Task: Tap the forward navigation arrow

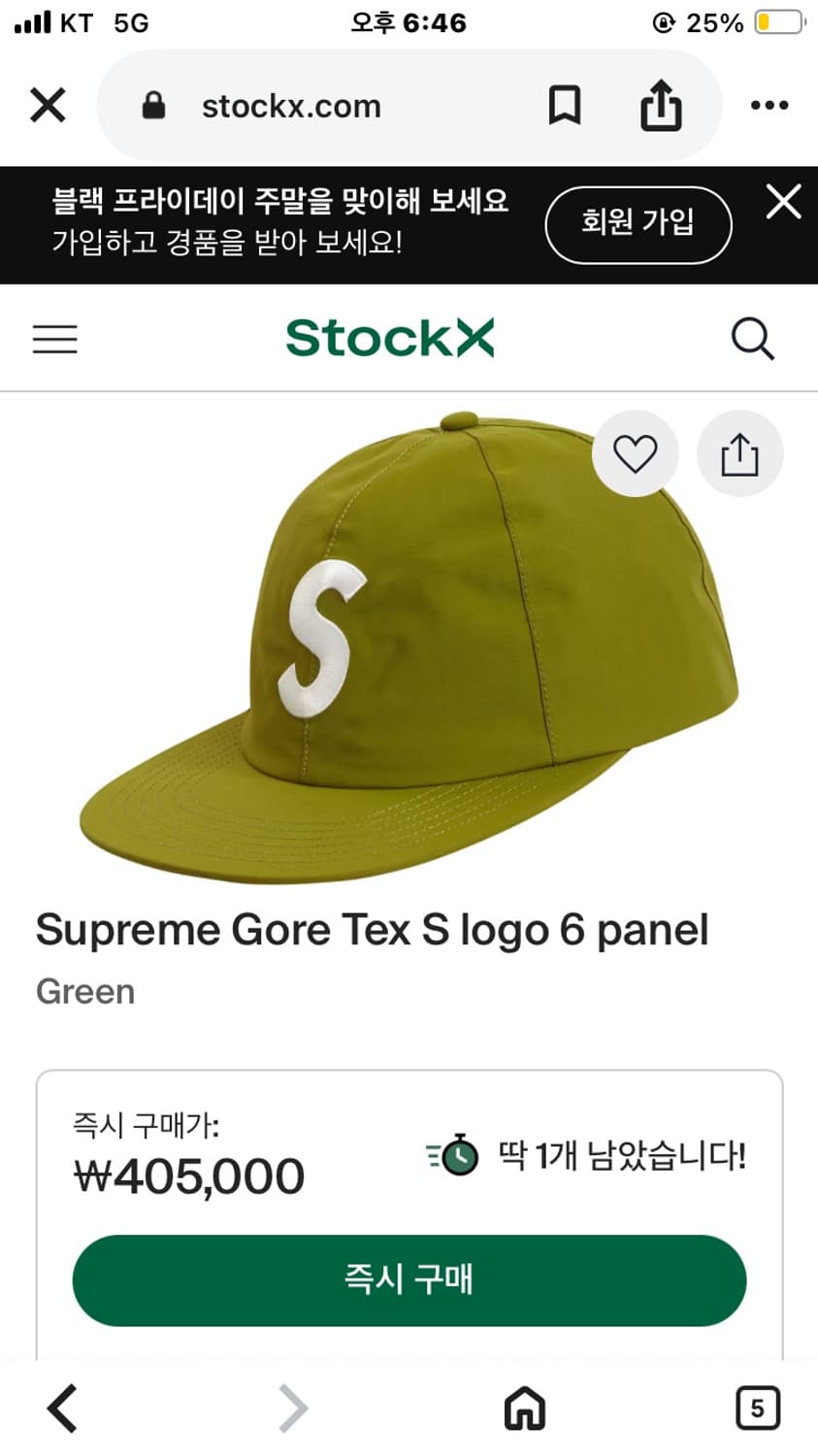Action: click(293, 1406)
